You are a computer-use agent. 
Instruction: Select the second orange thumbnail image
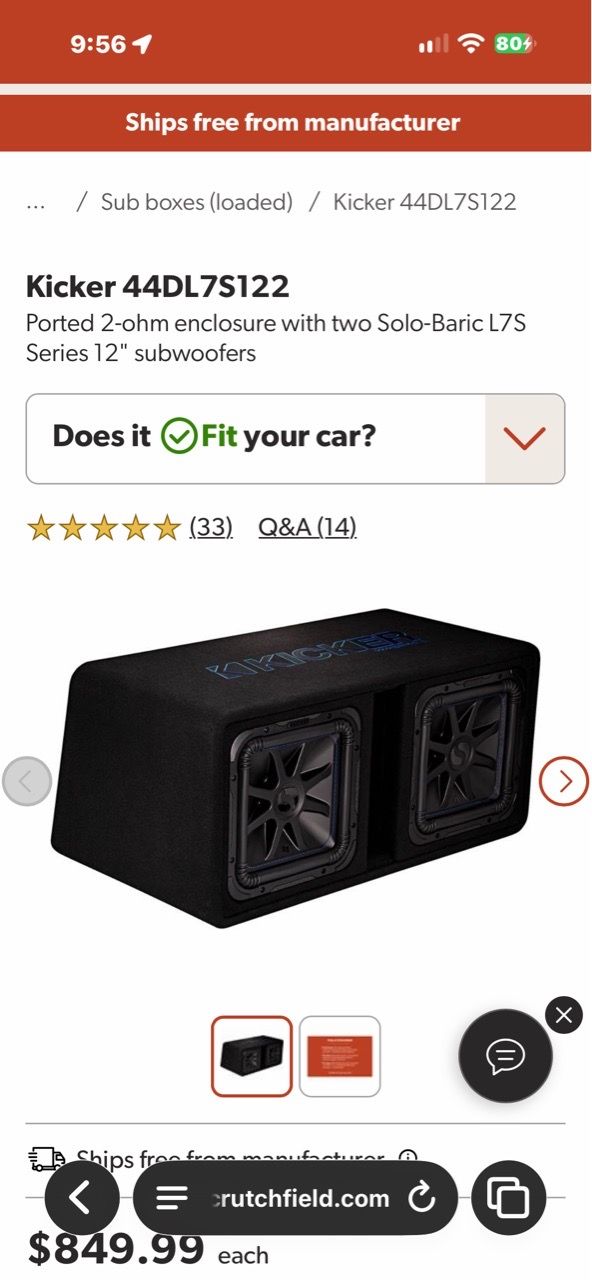coord(340,1056)
